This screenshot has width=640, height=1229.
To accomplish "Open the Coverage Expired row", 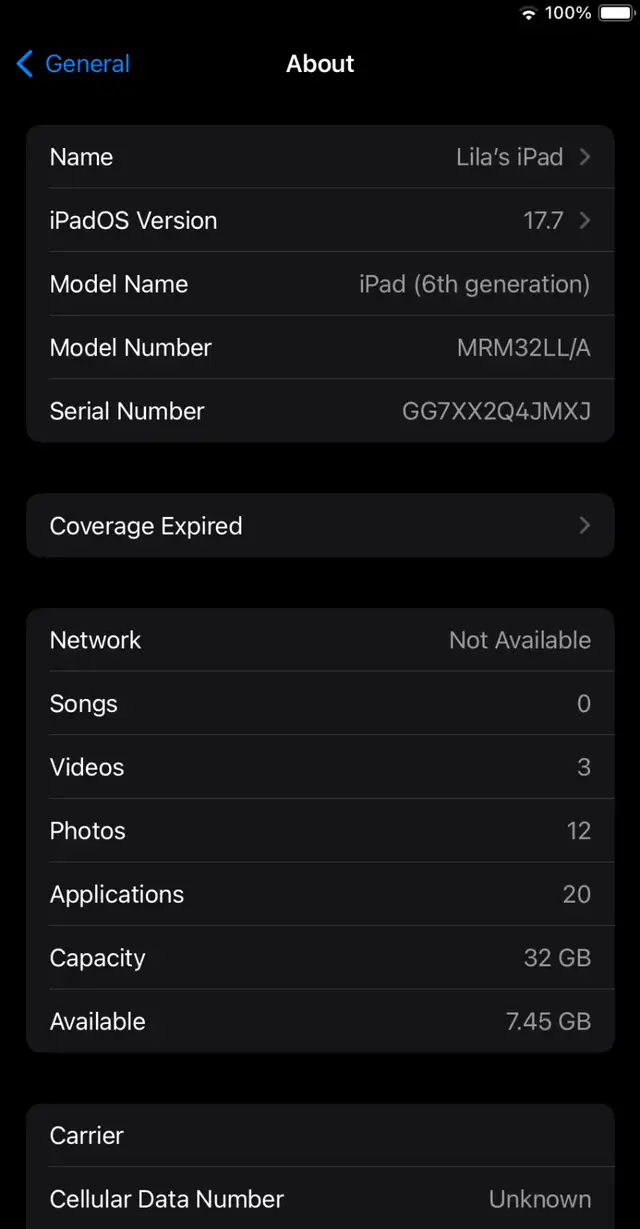I will 320,526.
